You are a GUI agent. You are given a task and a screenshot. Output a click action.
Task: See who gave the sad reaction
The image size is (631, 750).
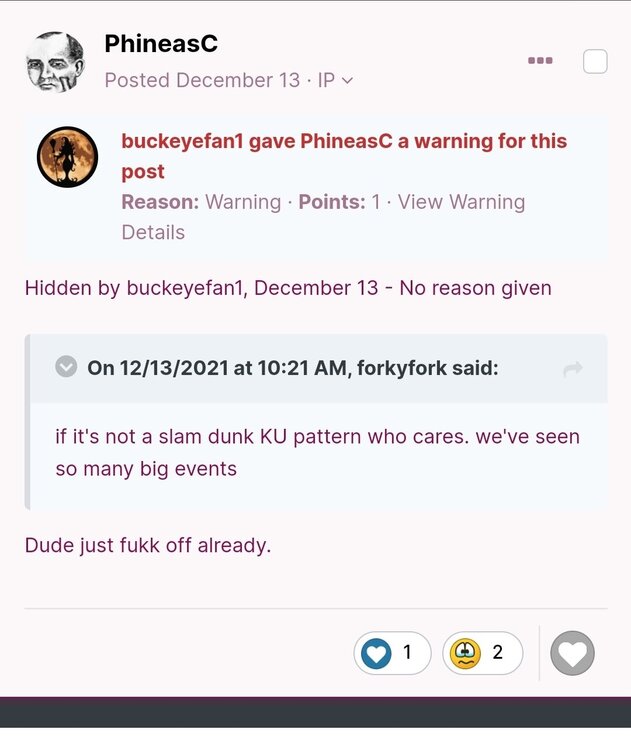click(x=482, y=654)
